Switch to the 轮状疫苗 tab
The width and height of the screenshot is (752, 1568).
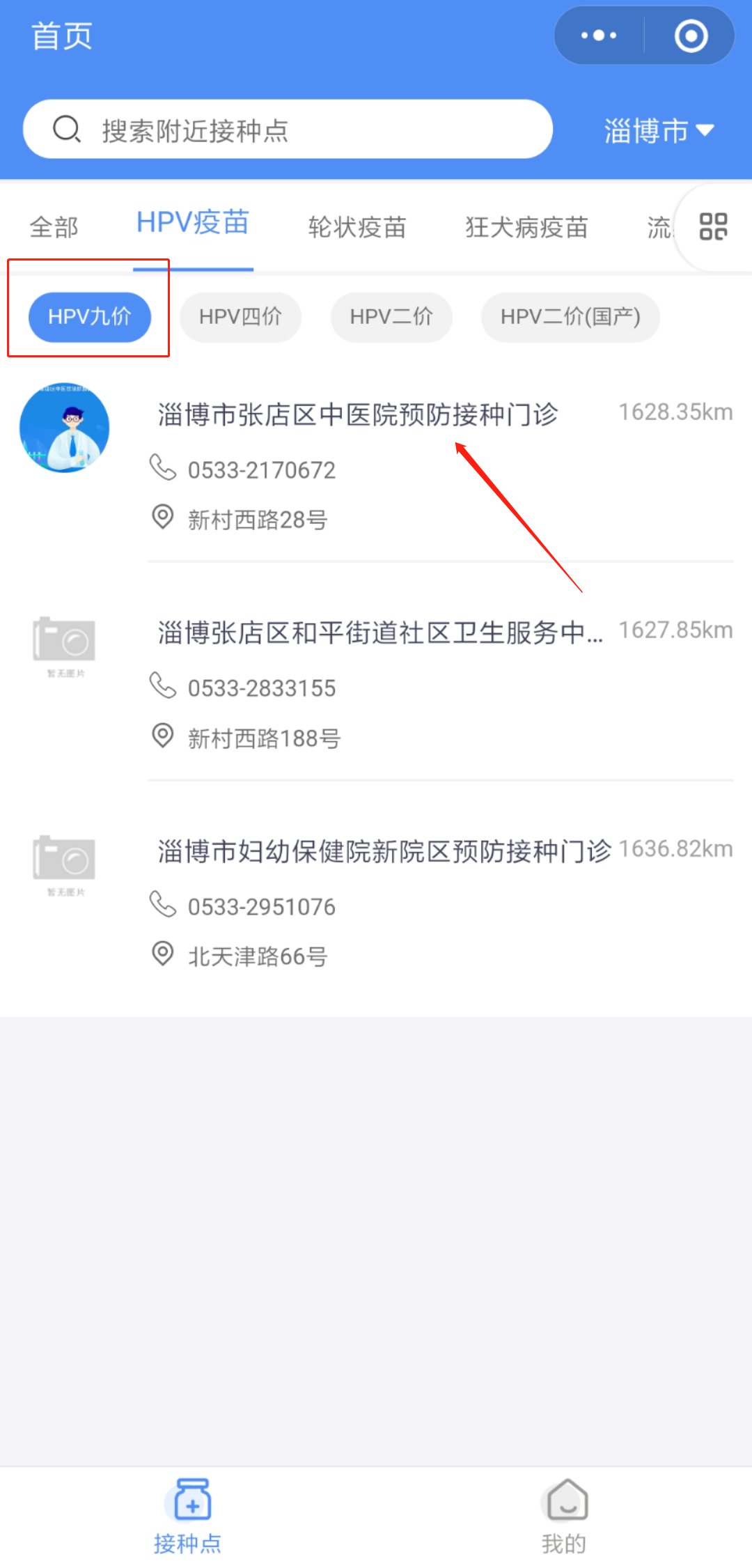point(357,227)
